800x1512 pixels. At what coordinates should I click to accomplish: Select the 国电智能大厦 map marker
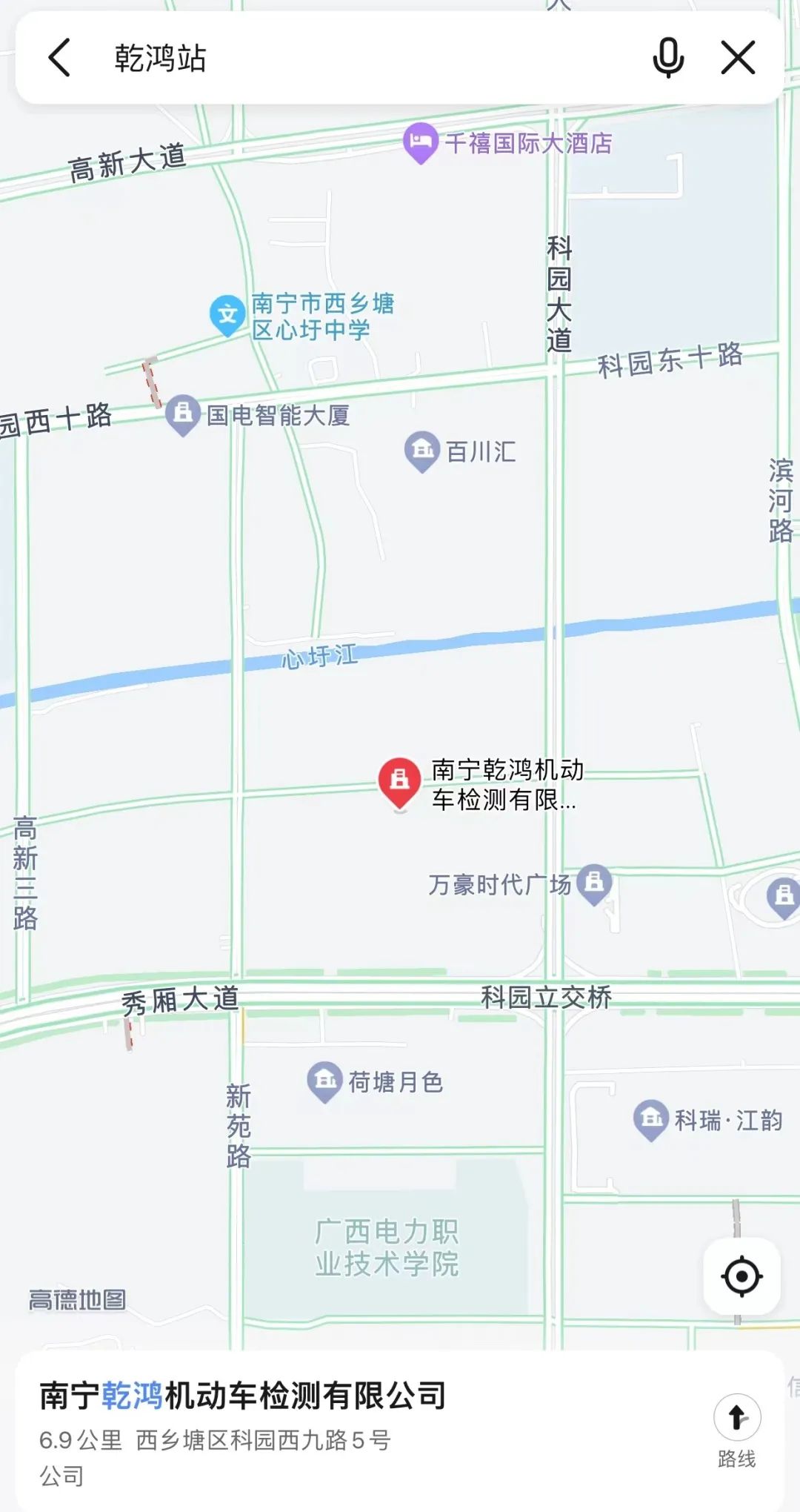[x=183, y=413]
